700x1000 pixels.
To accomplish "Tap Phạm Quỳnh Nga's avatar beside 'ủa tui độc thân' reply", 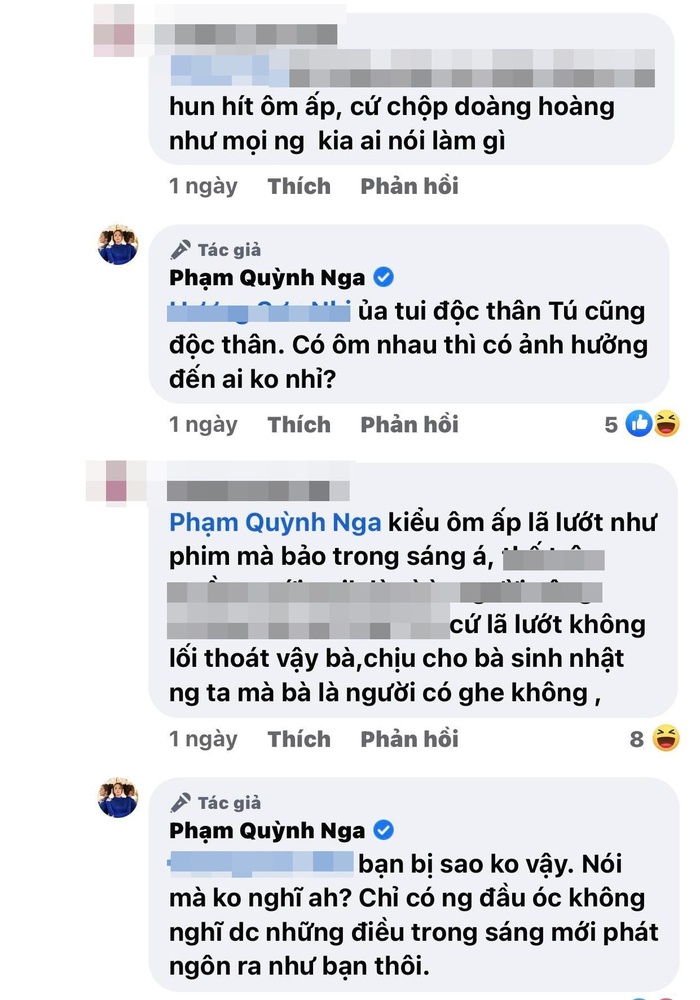I will (x=117, y=245).
